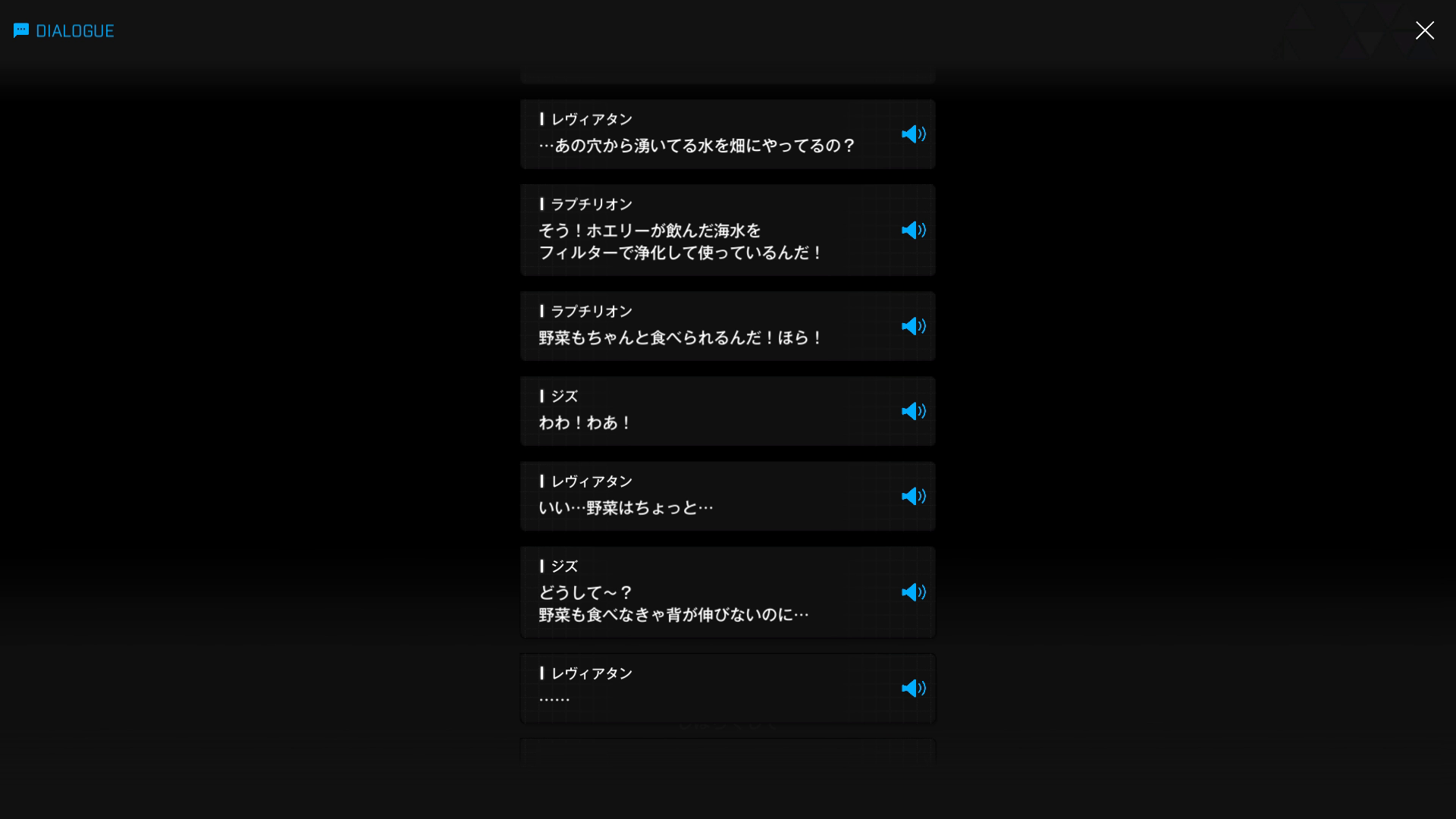Play voice for ジズ's どうして～？ line
The height and width of the screenshot is (819, 1456).
(913, 592)
